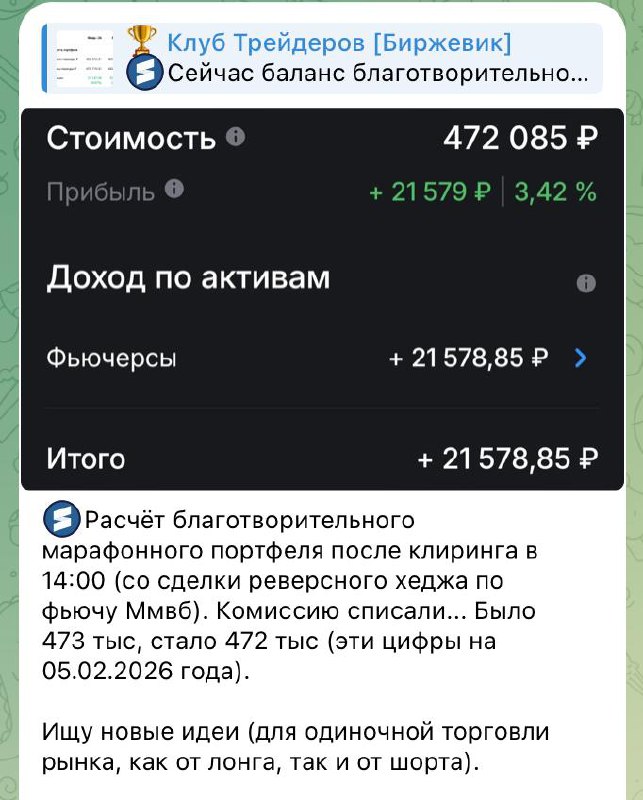Open the attached portfolio screenshot photo
This screenshot has height=800, width=643.
(321, 300)
